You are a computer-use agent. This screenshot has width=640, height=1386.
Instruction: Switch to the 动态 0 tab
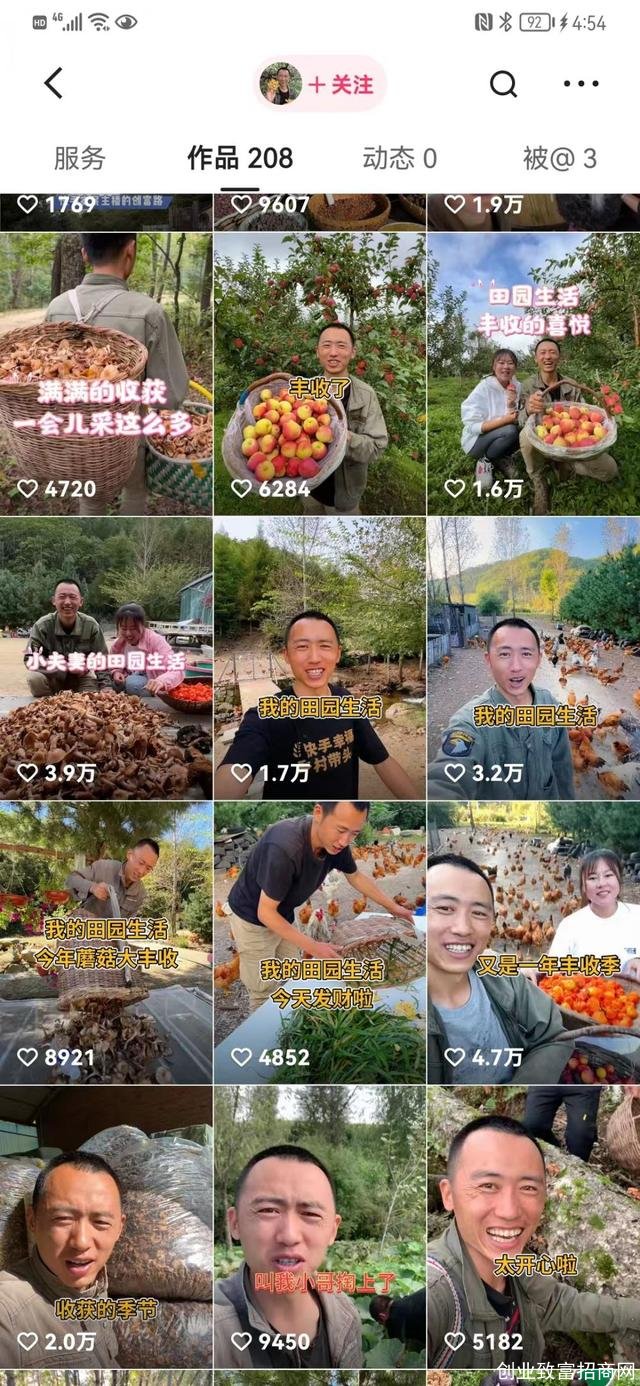coord(399,158)
